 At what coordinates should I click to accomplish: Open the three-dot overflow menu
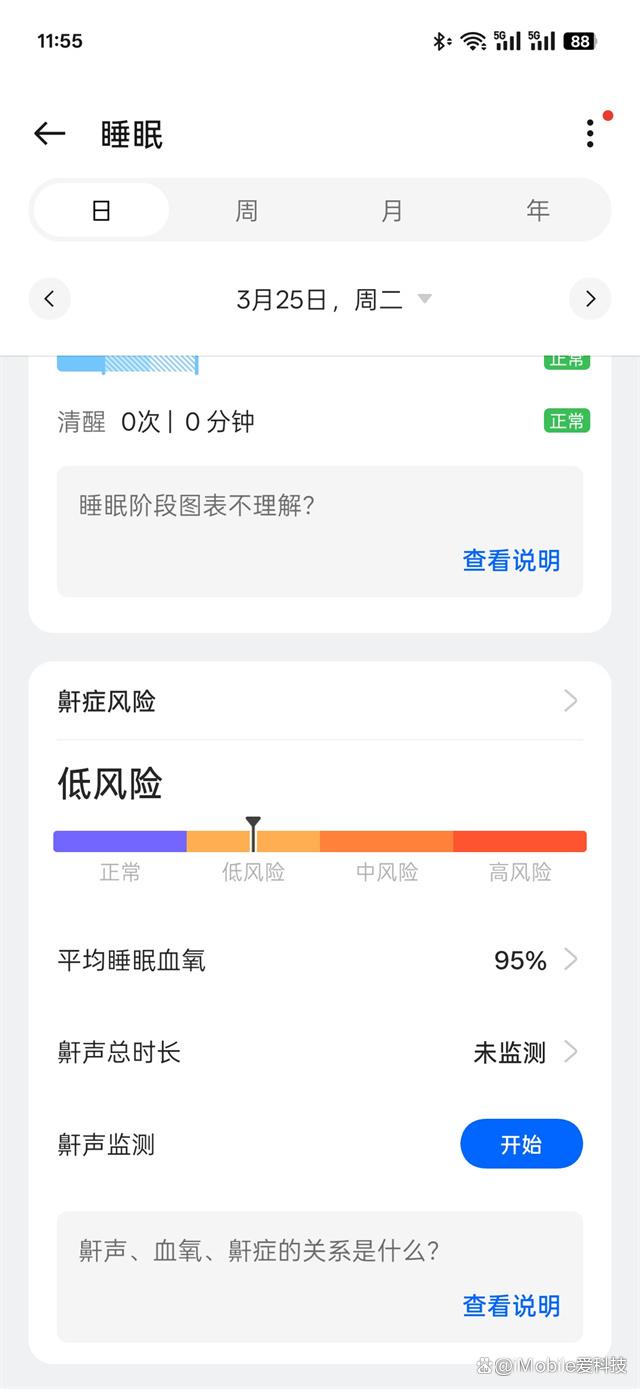click(x=590, y=134)
